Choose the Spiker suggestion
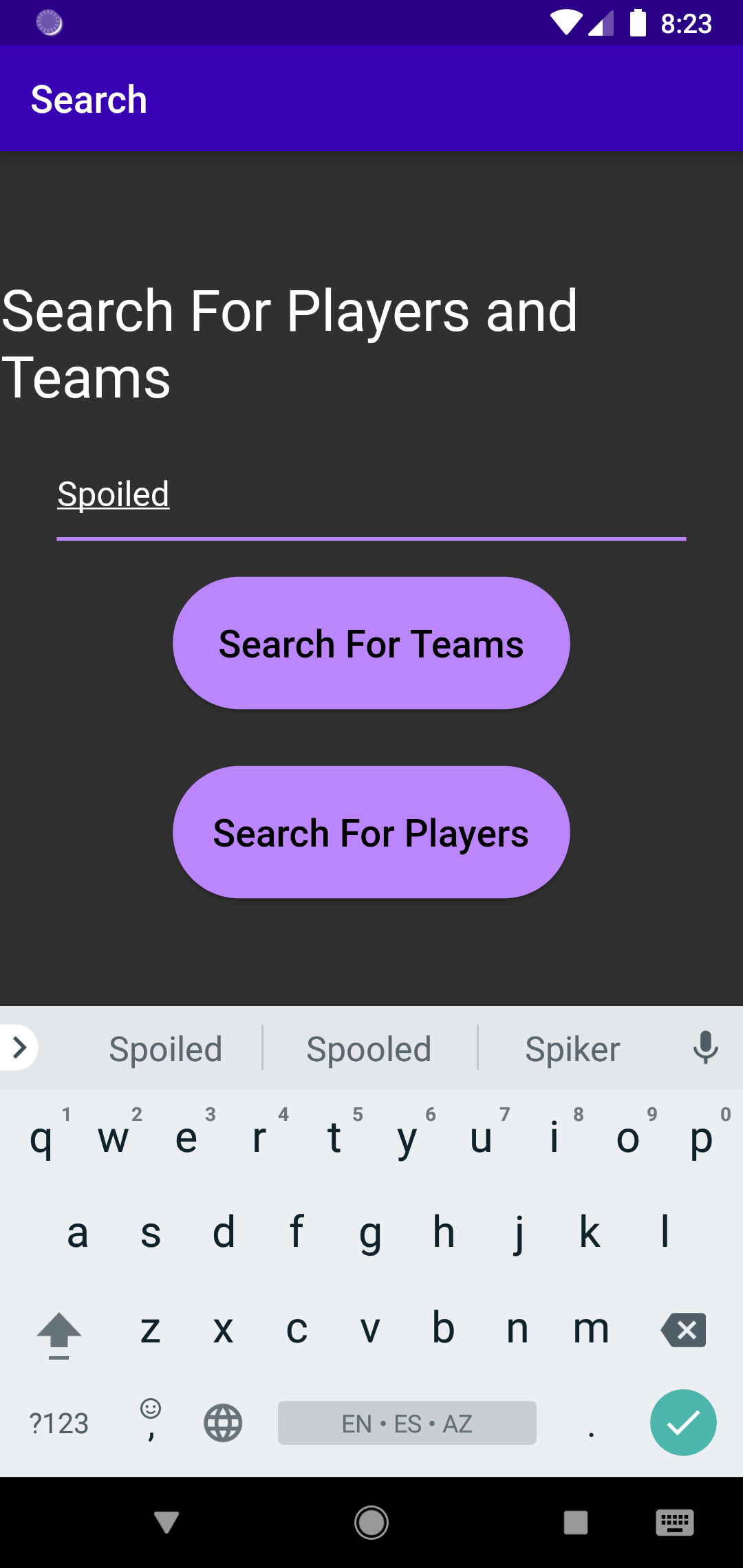 [571, 1047]
